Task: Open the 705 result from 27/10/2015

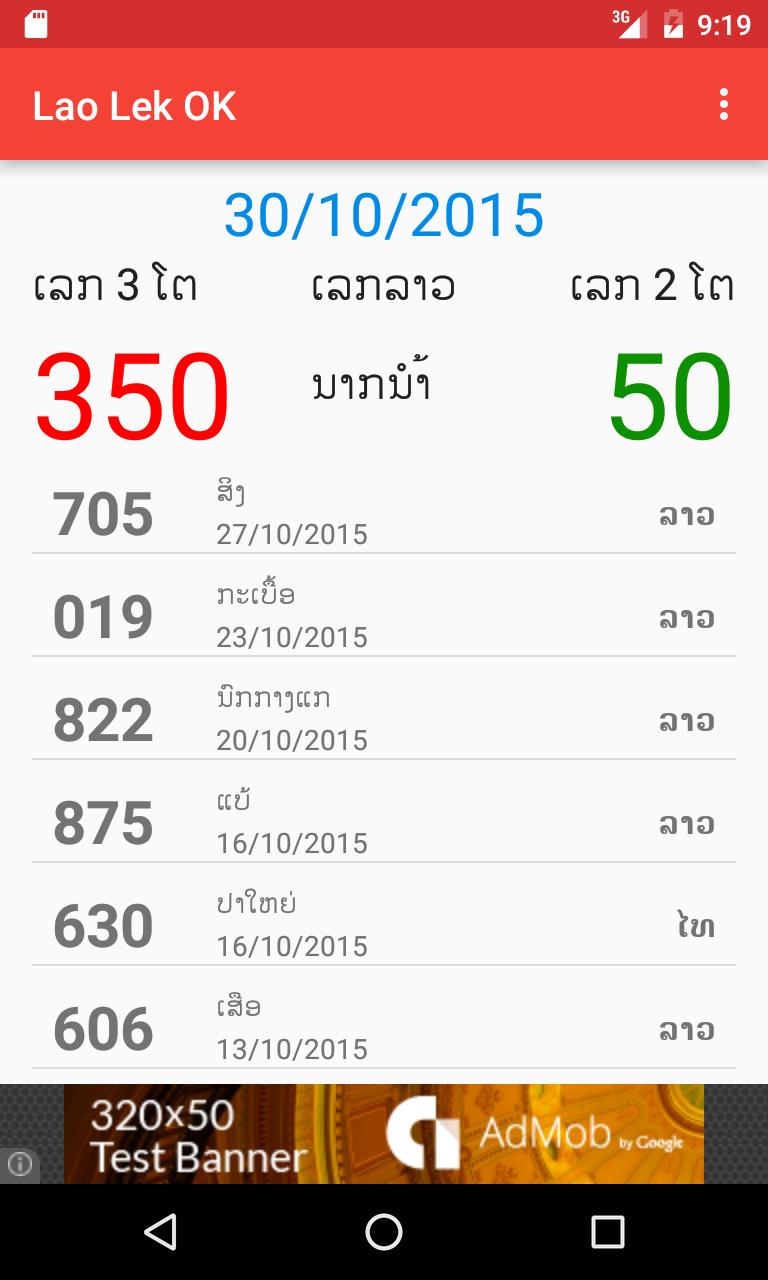Action: tap(384, 513)
